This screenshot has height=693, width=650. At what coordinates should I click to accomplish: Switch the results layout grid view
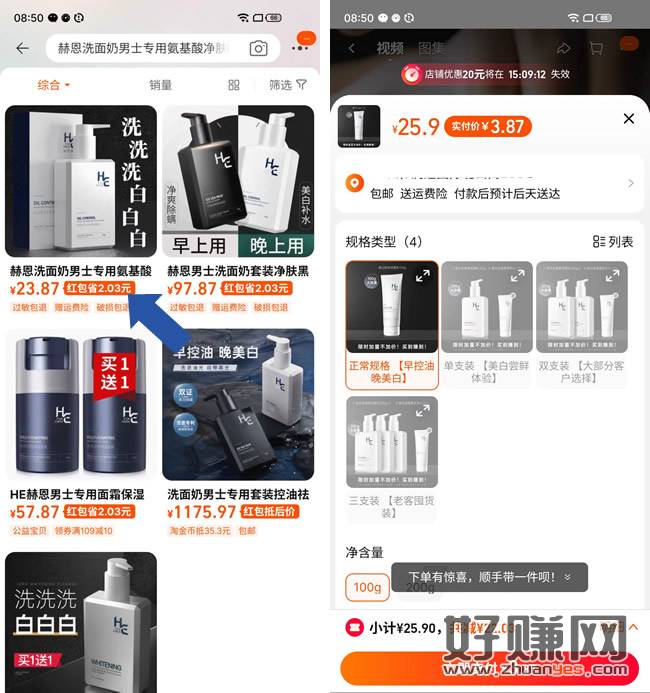(234, 85)
